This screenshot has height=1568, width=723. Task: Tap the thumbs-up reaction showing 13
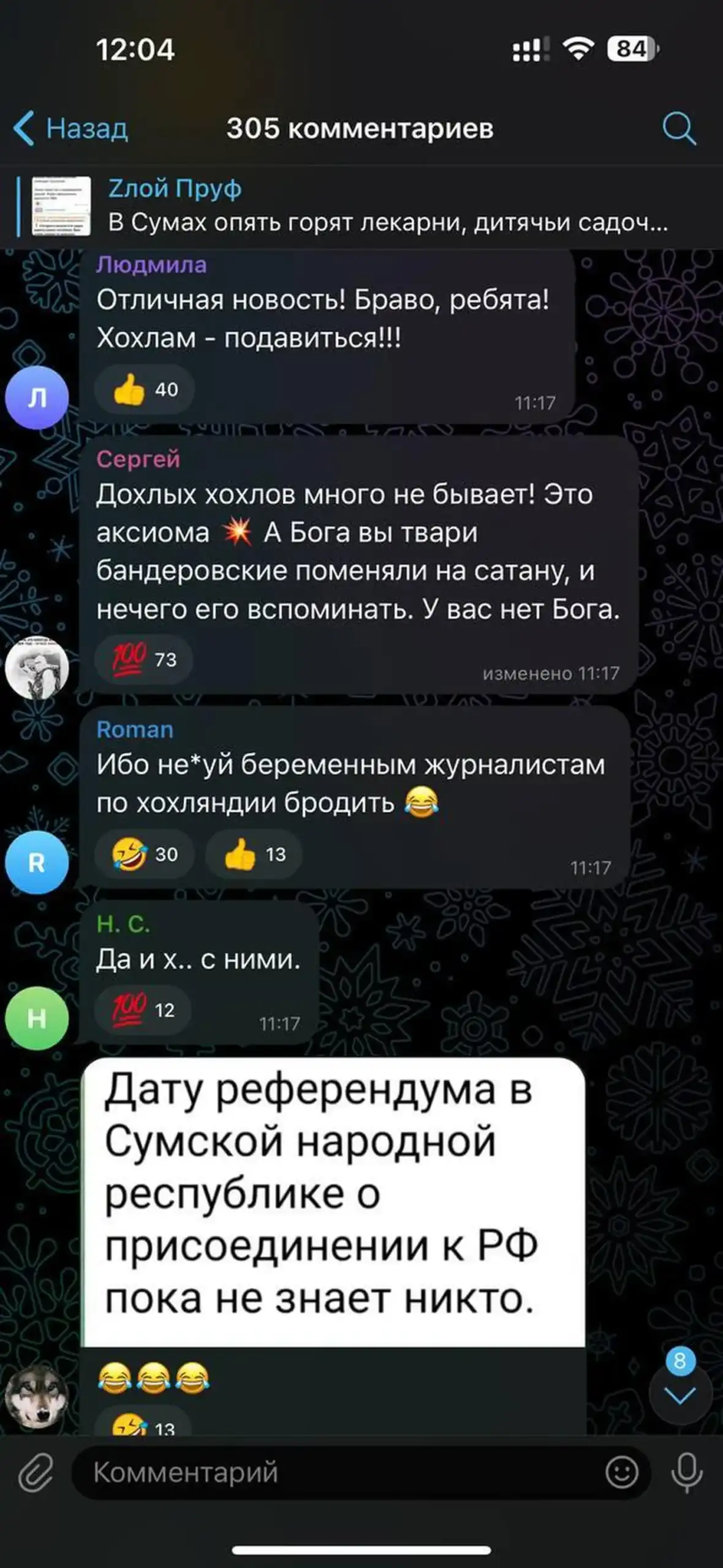coord(254,854)
